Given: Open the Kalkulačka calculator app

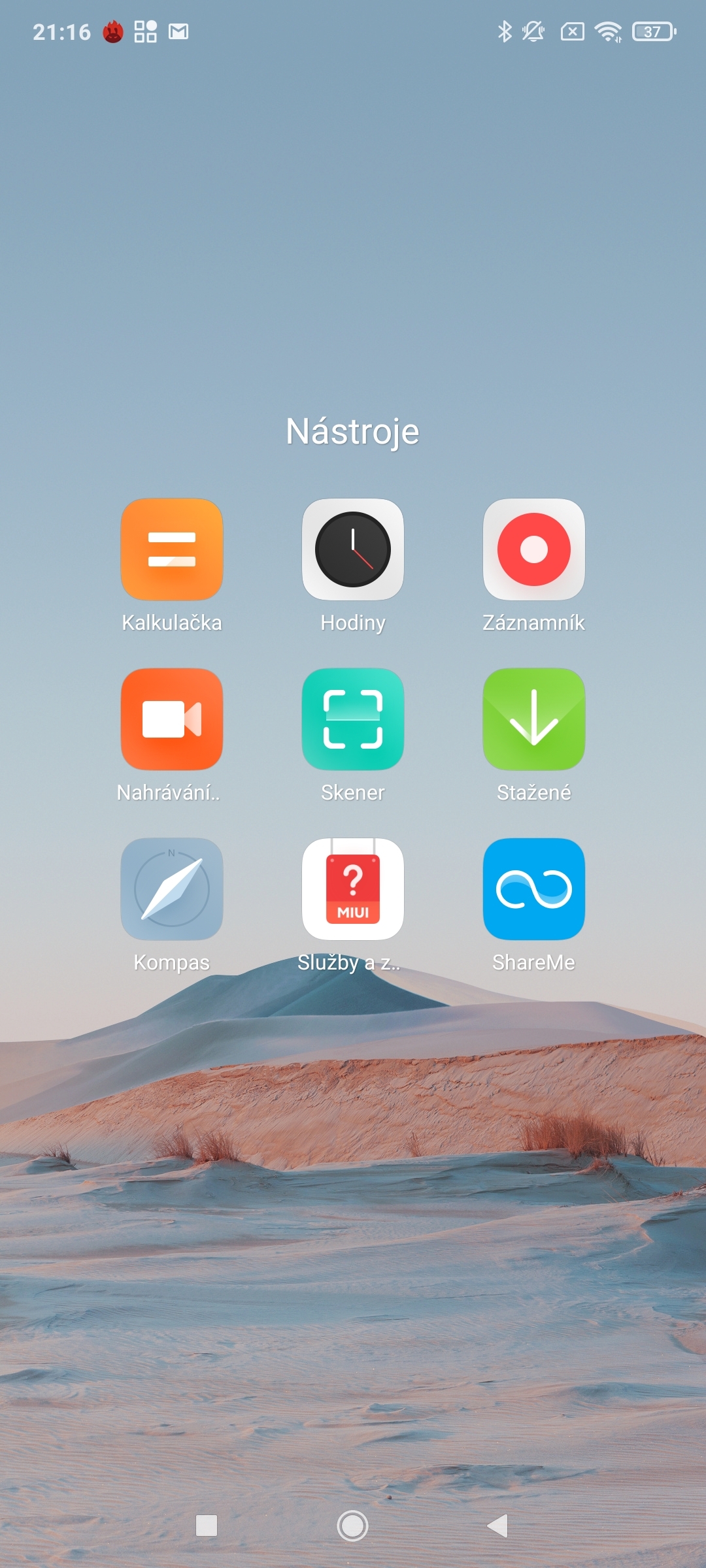Looking at the screenshot, I should click(172, 549).
